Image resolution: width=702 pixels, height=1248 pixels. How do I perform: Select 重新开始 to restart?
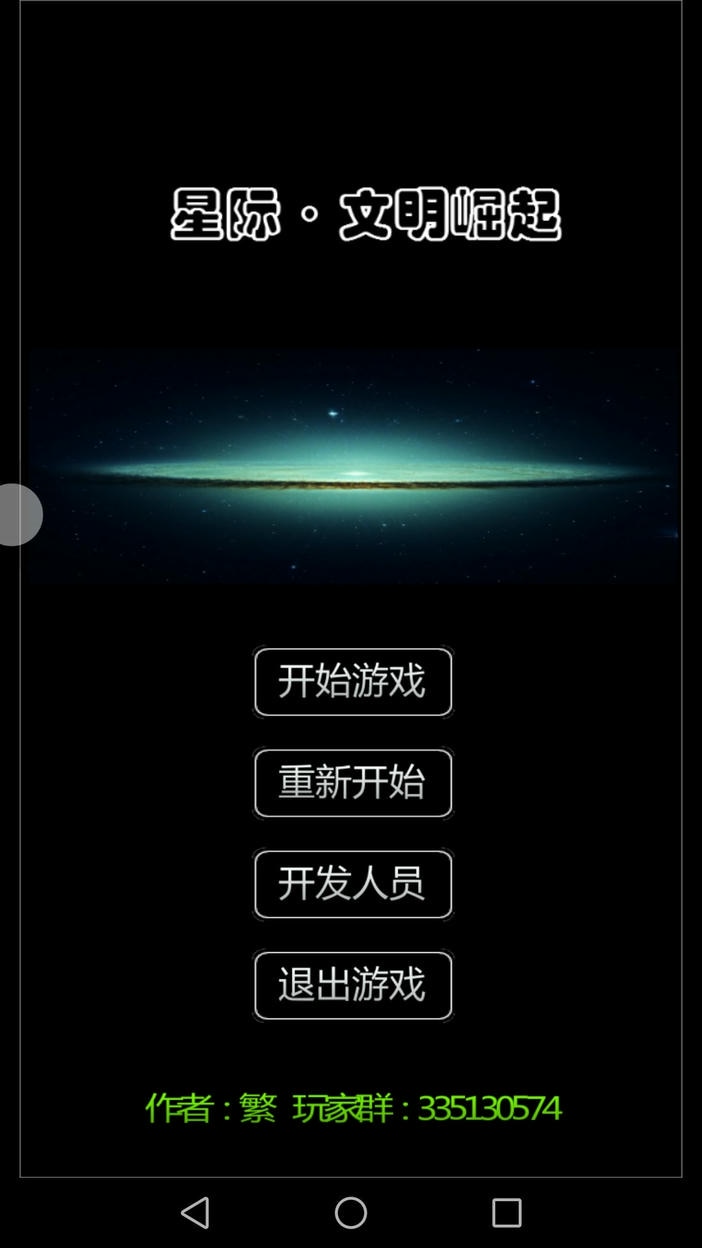coord(352,783)
